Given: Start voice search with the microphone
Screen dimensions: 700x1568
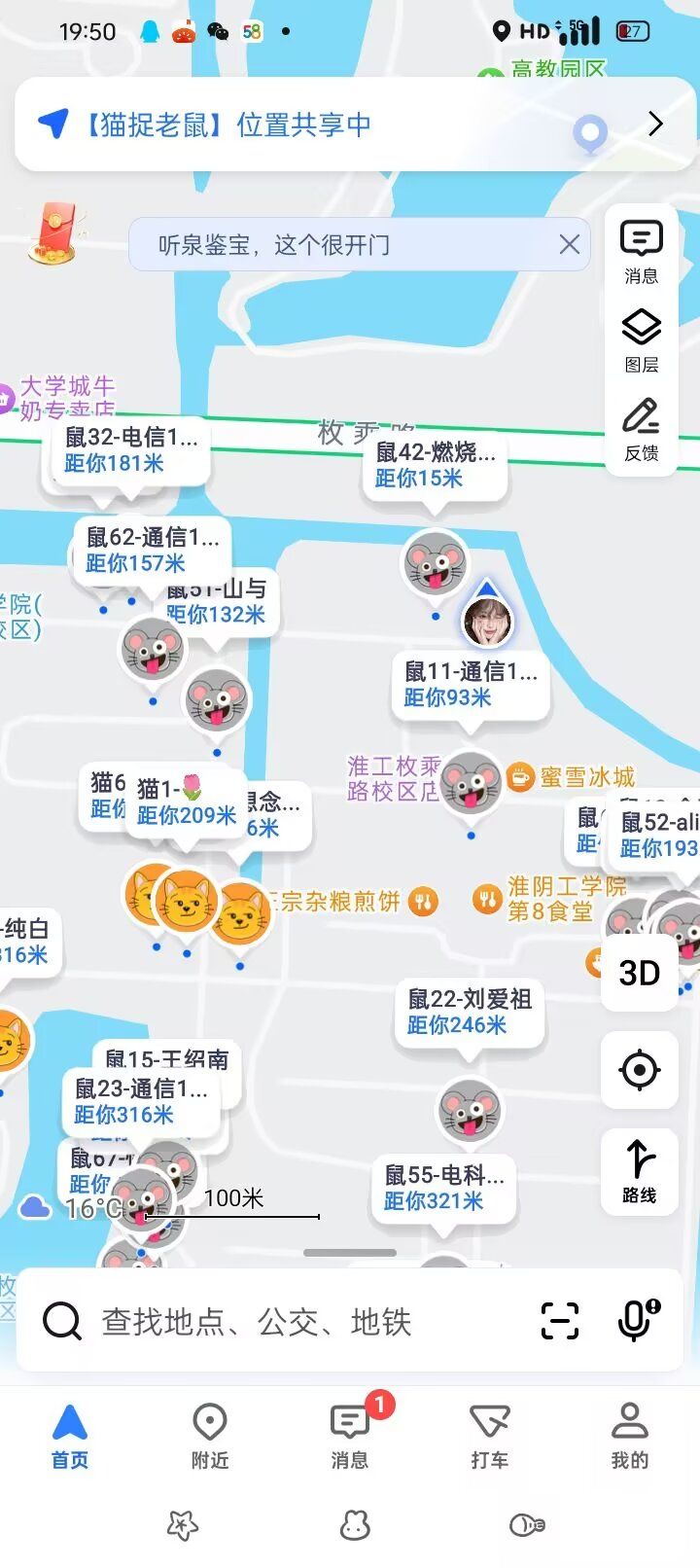Looking at the screenshot, I should [x=637, y=1320].
